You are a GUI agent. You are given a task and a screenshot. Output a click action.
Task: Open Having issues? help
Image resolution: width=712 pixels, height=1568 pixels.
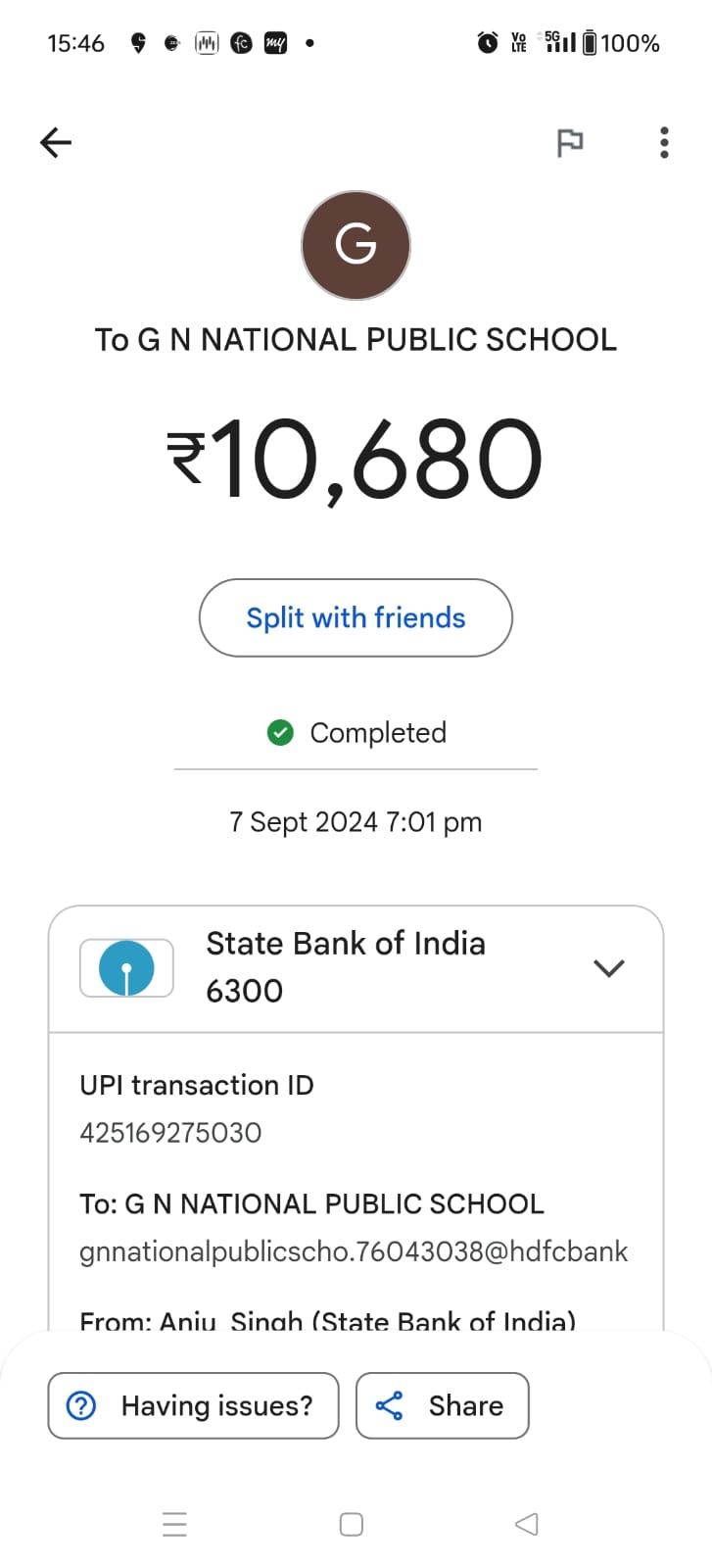tap(193, 1405)
